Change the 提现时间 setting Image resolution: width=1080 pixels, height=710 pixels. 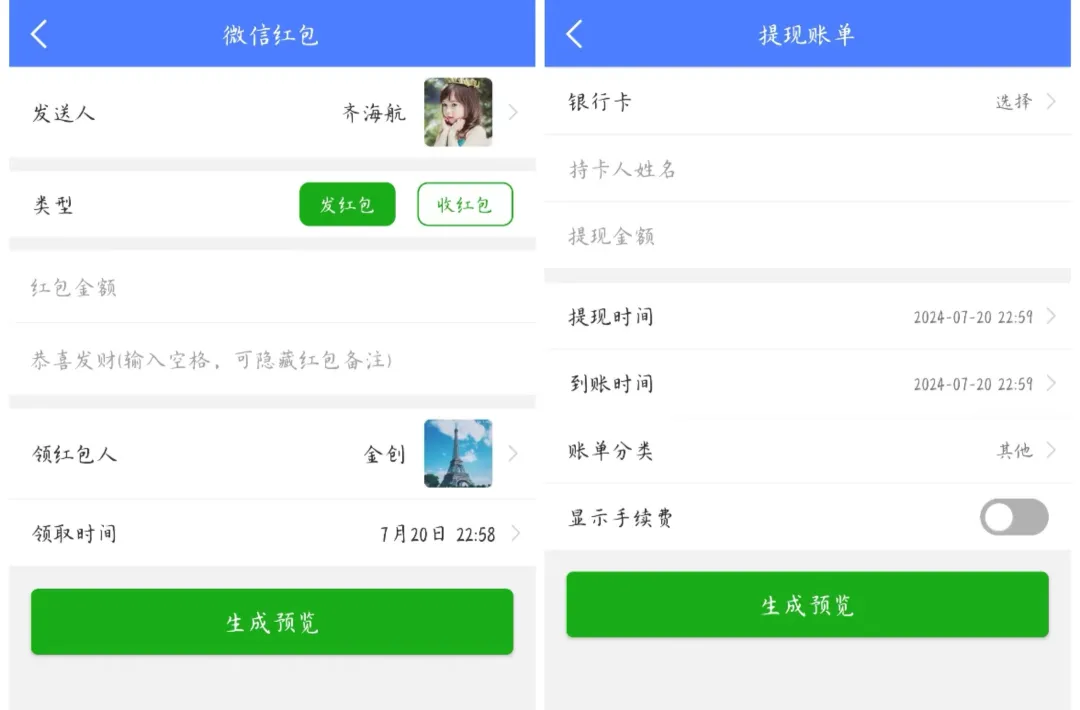[x=807, y=317]
